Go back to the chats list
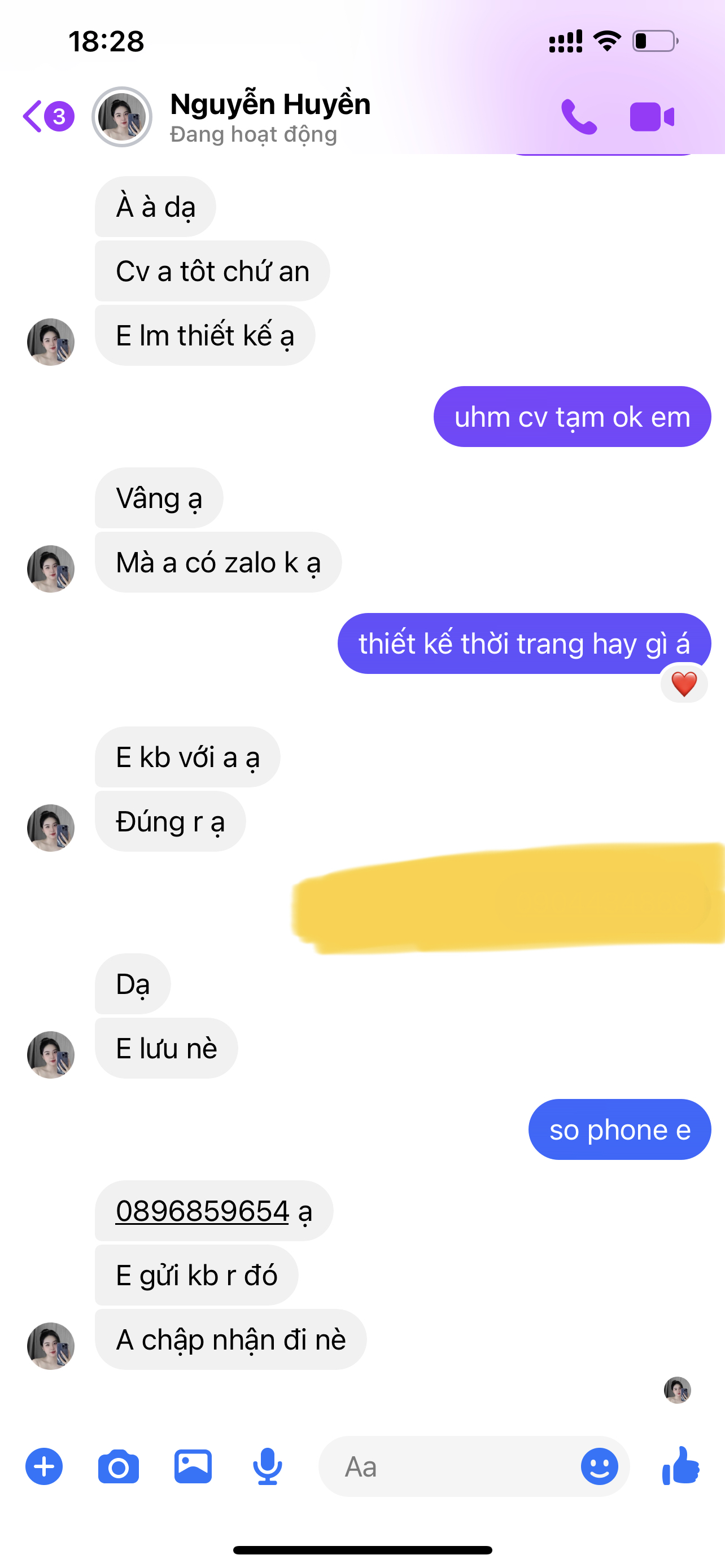Screen dimensions: 725x1568 coord(34,116)
